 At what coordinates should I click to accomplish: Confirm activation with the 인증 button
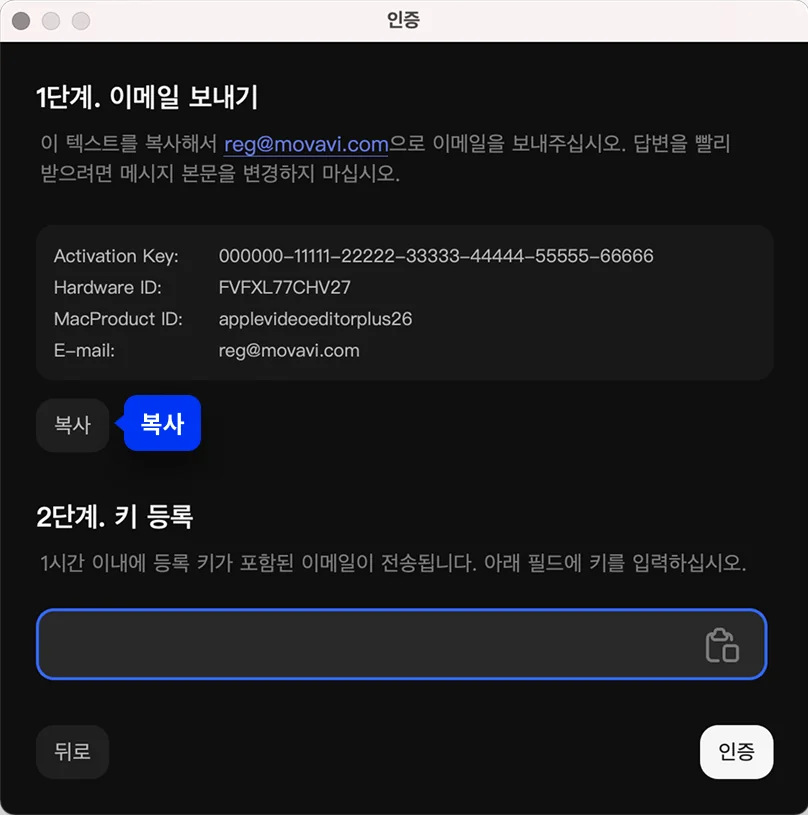(736, 752)
